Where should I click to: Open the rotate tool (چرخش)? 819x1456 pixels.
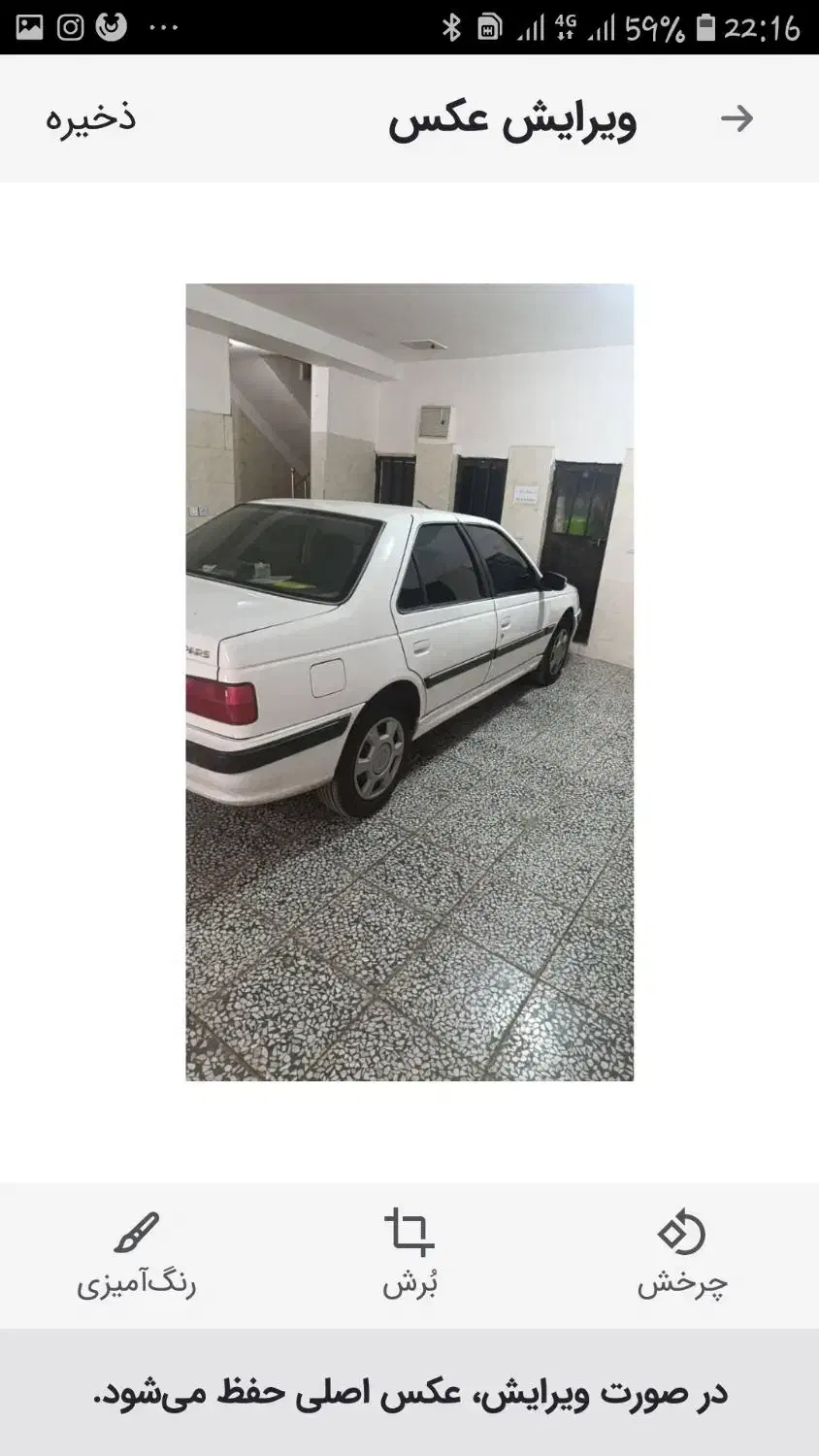pyautogui.click(x=682, y=1255)
